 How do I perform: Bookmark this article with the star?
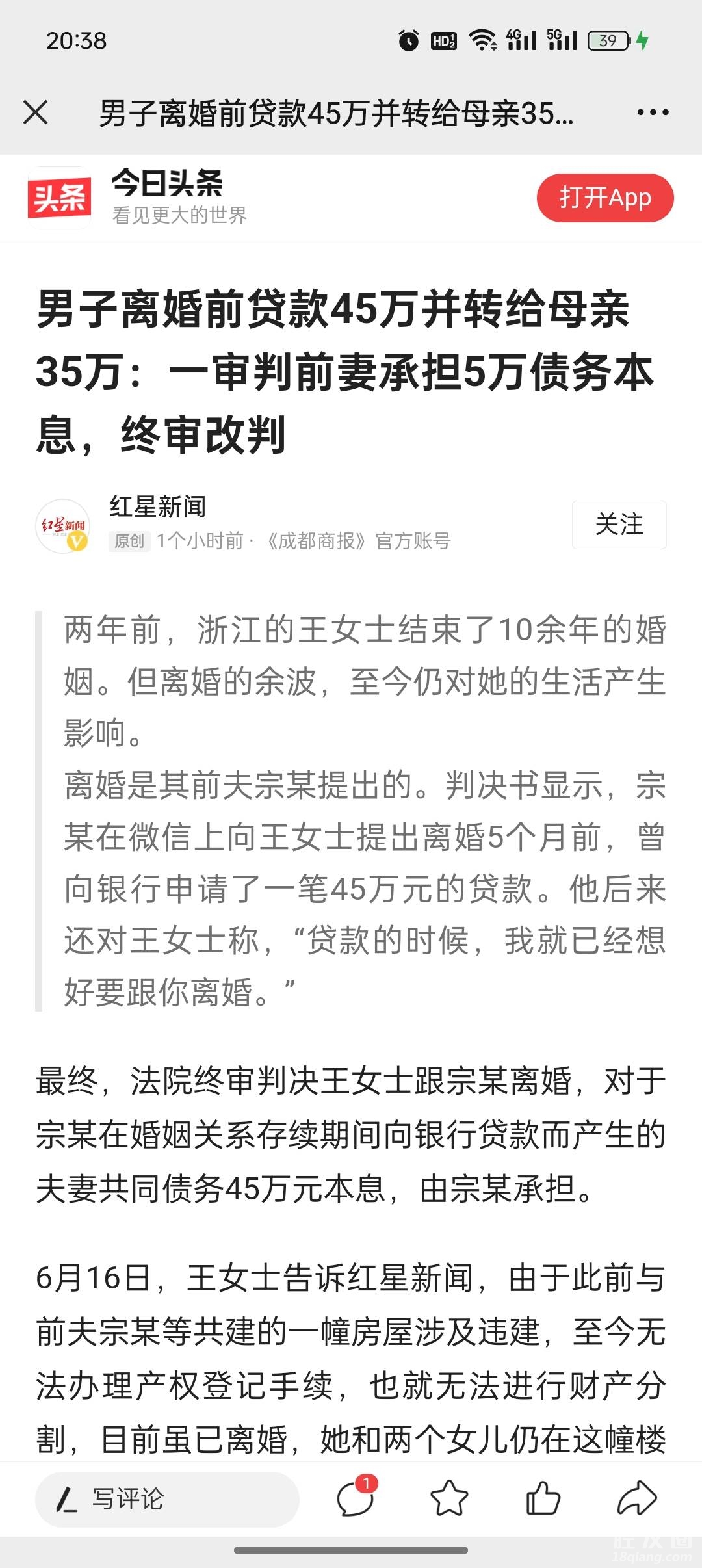pyautogui.click(x=449, y=1498)
